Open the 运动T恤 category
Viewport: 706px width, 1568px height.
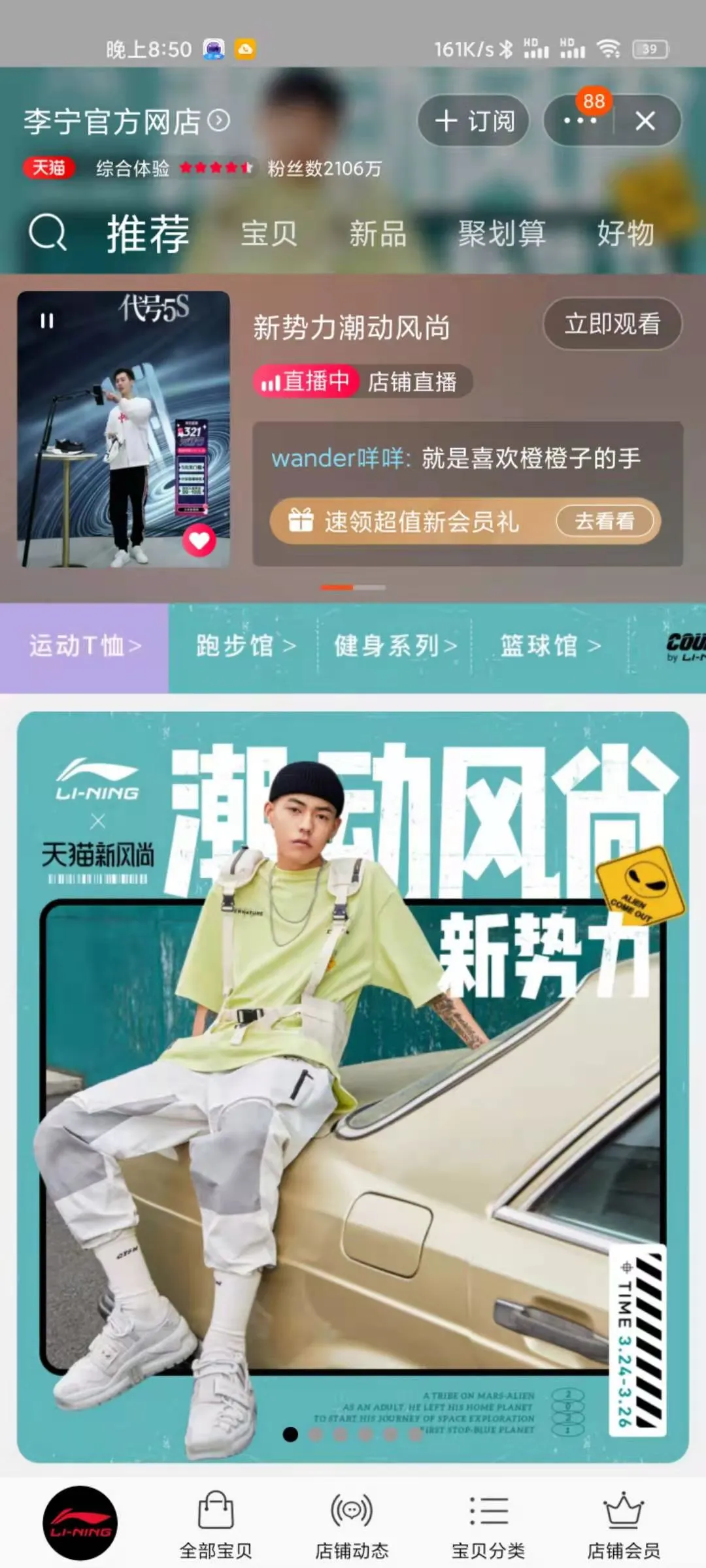85,646
